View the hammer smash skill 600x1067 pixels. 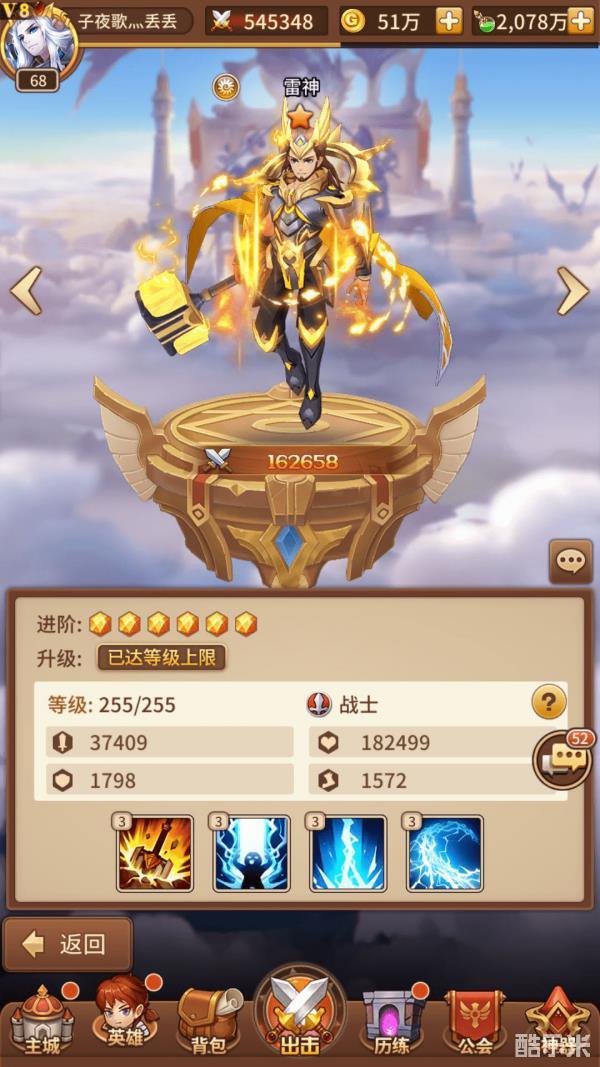click(x=155, y=853)
